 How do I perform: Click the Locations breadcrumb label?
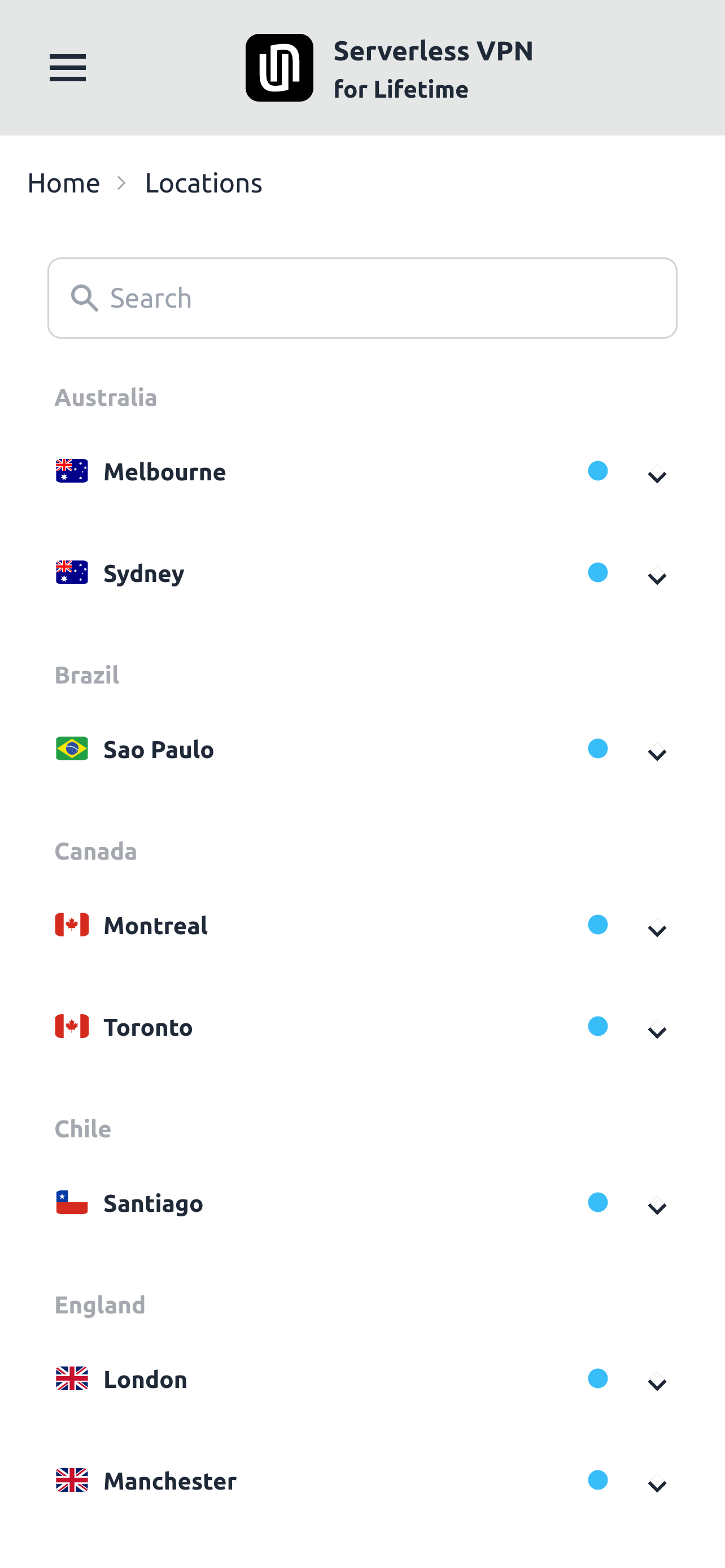click(203, 182)
